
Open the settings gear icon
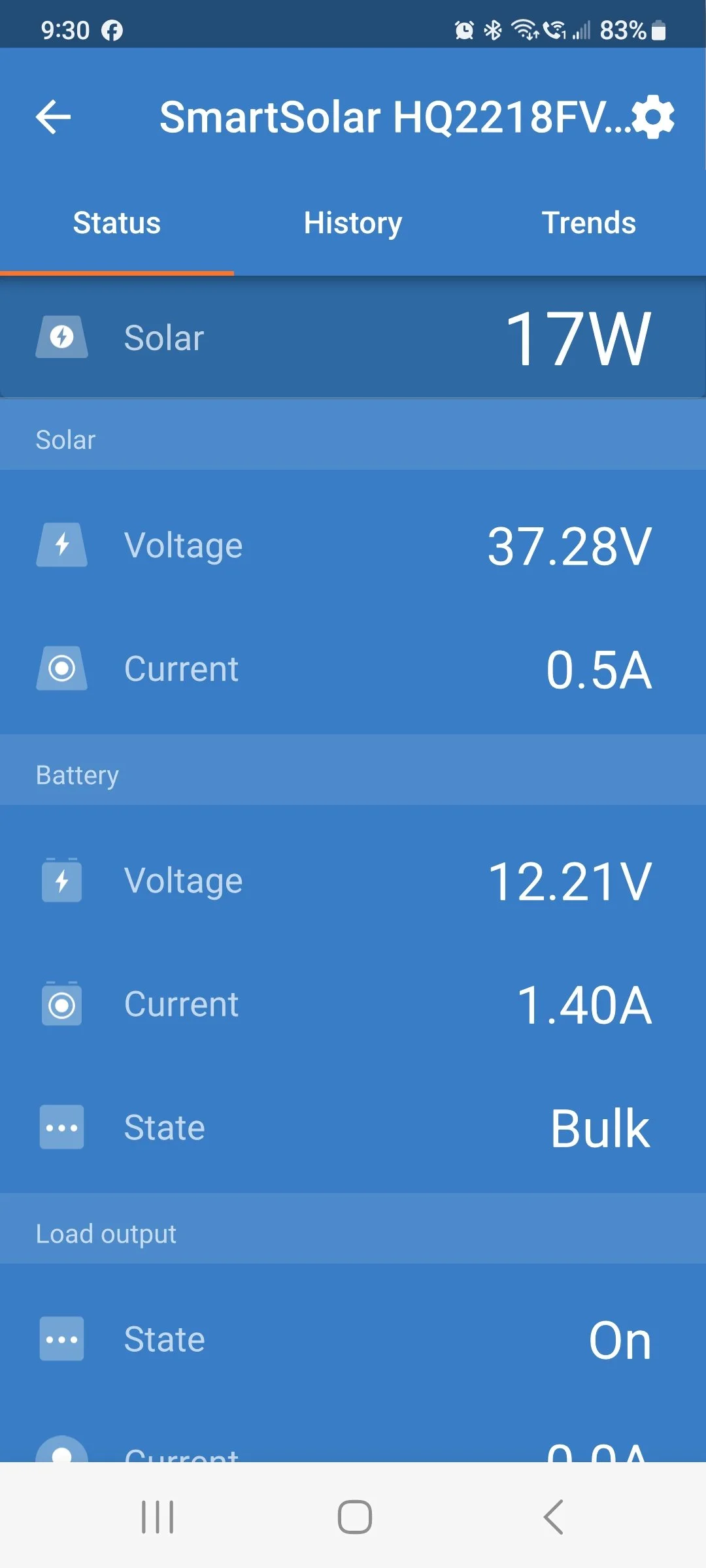tap(654, 118)
